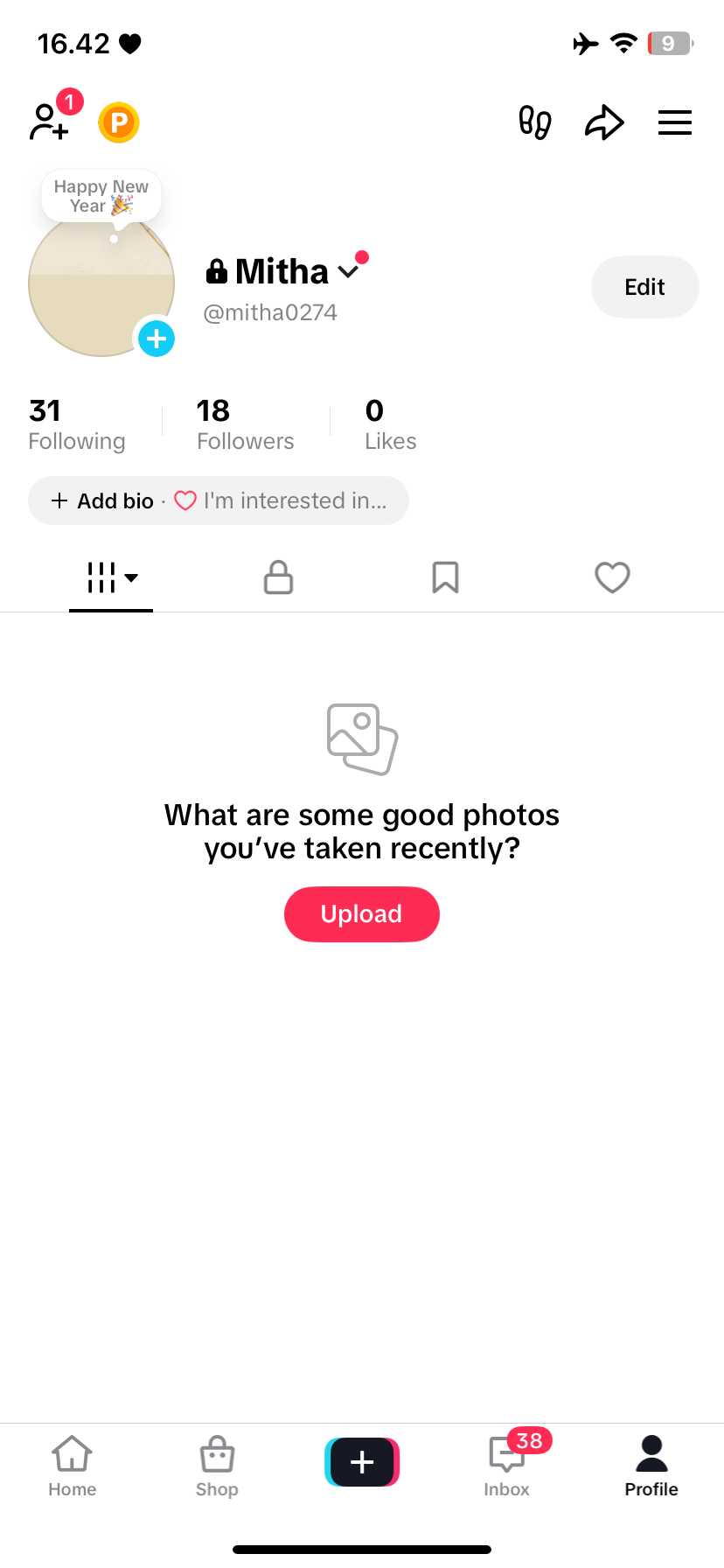Open the posts grid filter tab
Viewport: 724px width, 1568px height.
111,577
